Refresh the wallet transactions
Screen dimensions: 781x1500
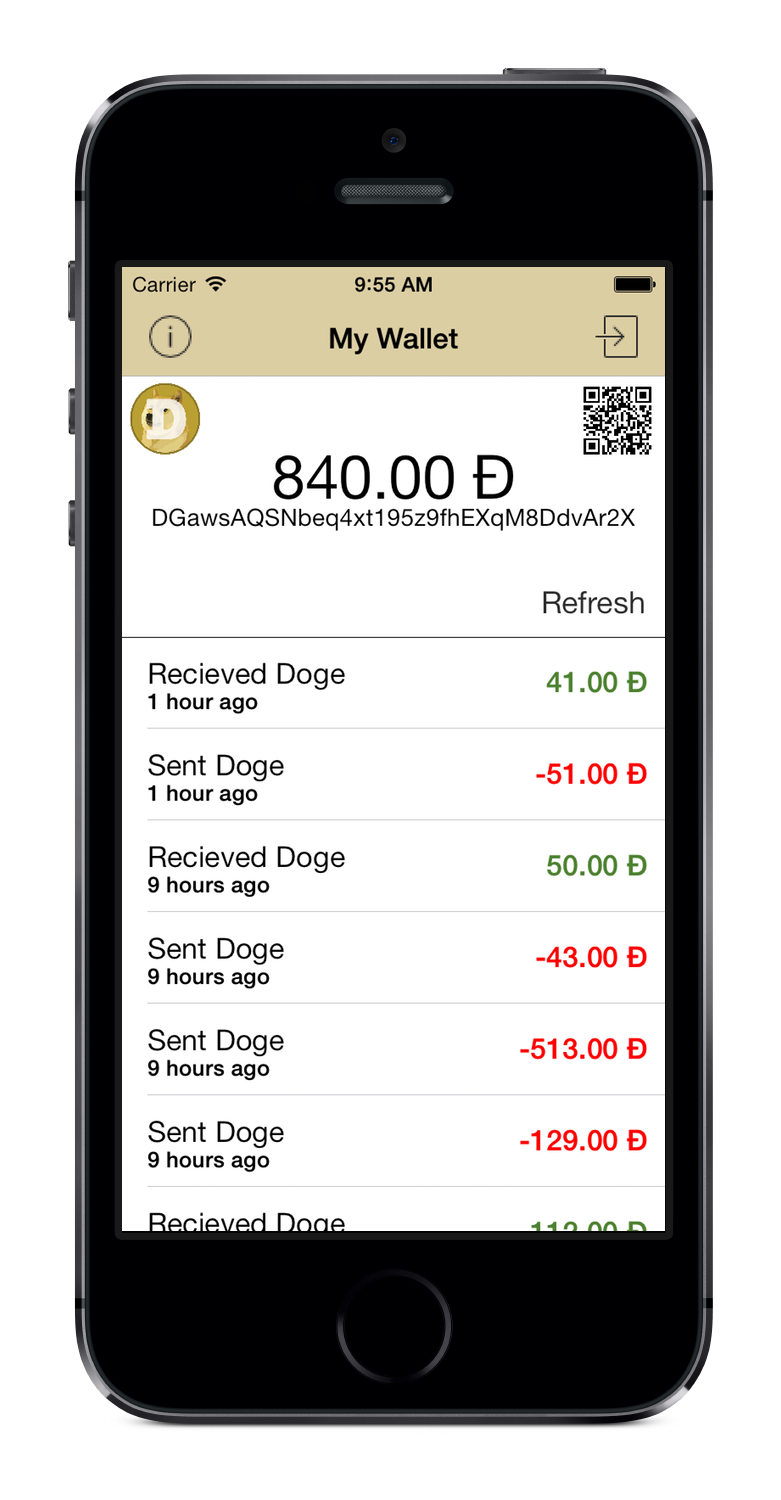[592, 603]
